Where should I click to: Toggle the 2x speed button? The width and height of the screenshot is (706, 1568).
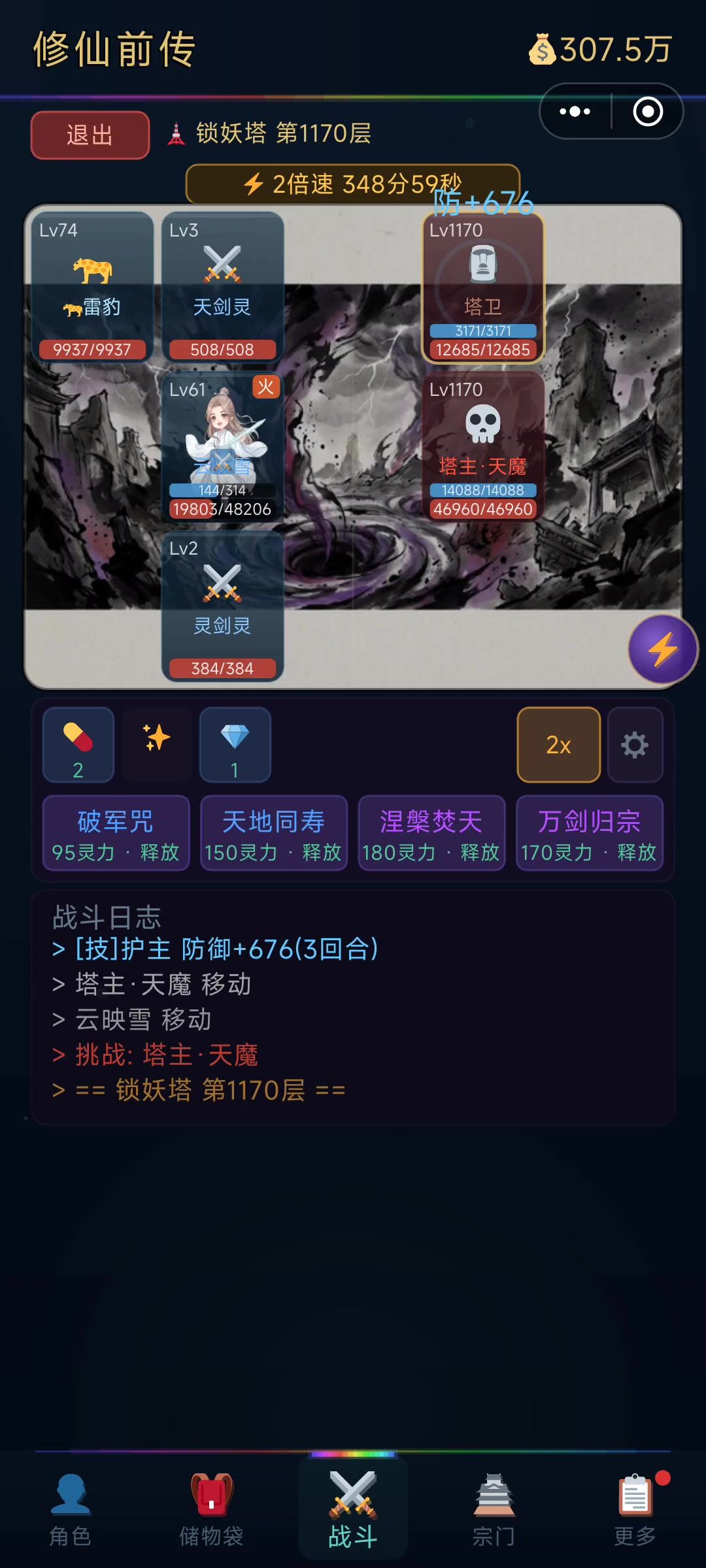pos(558,745)
